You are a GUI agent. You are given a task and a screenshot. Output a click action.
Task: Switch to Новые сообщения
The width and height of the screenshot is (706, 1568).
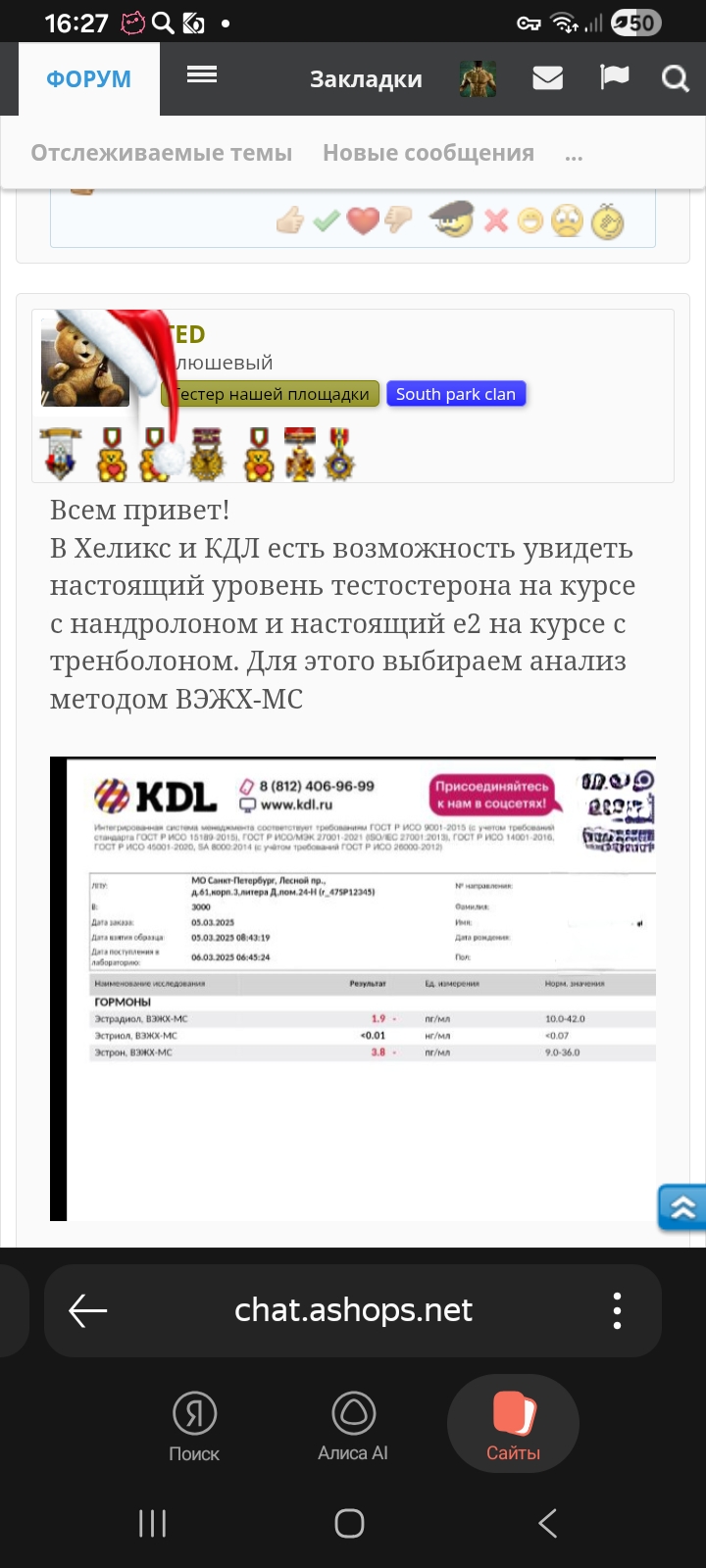[429, 153]
